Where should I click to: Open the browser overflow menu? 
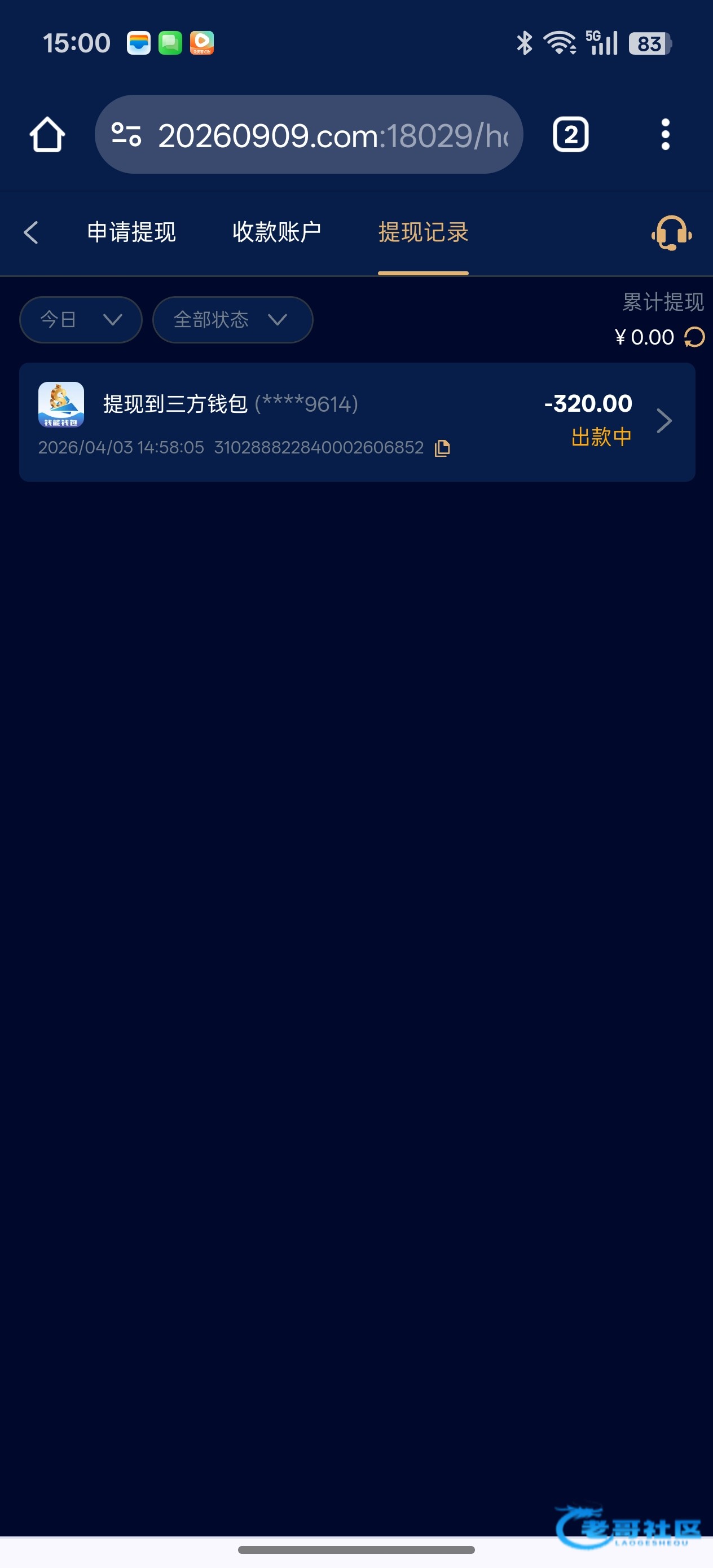[665, 135]
